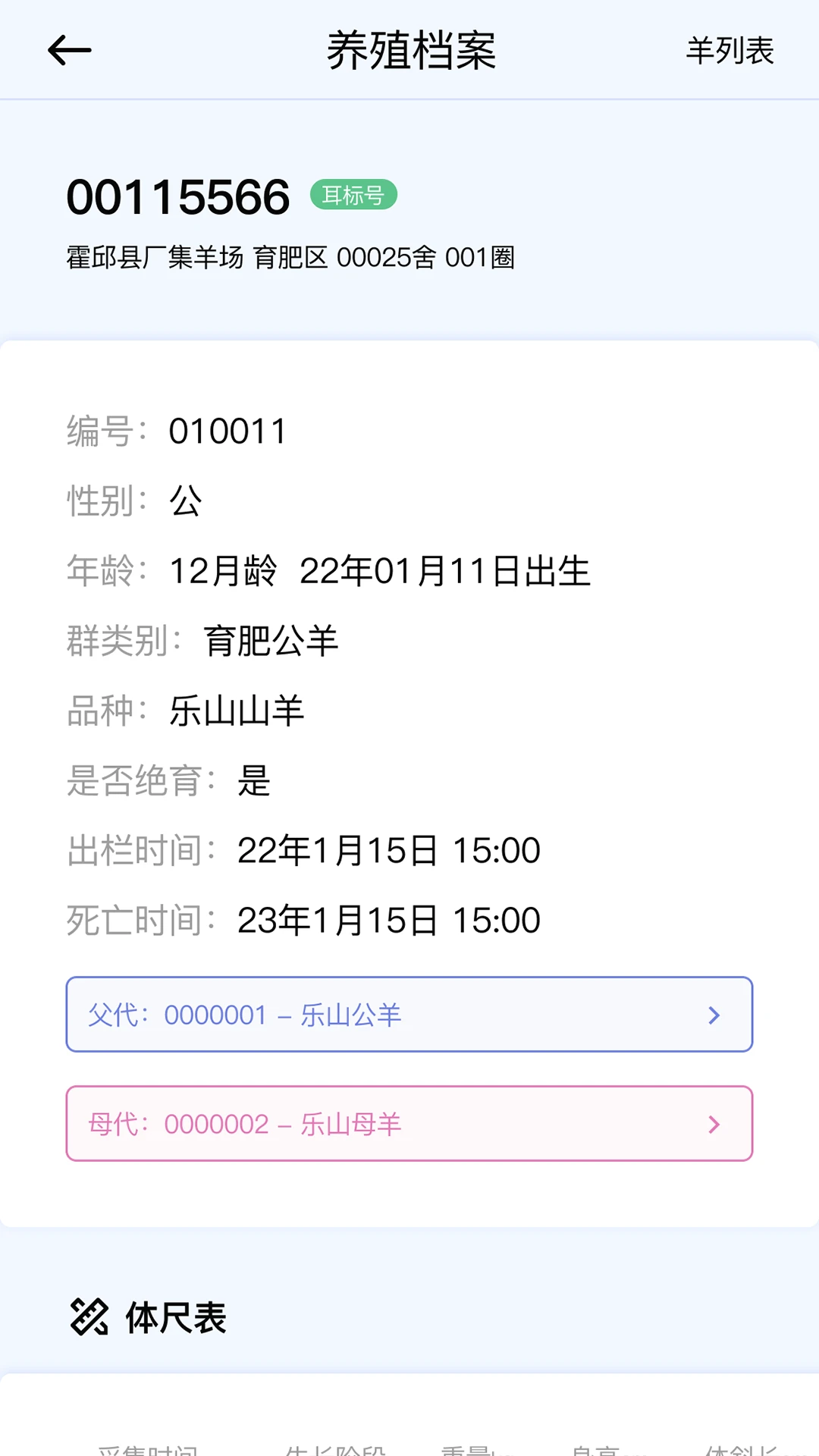Image resolution: width=819 pixels, height=1456 pixels.
Task: Open the 羊列表 page
Action: click(730, 52)
